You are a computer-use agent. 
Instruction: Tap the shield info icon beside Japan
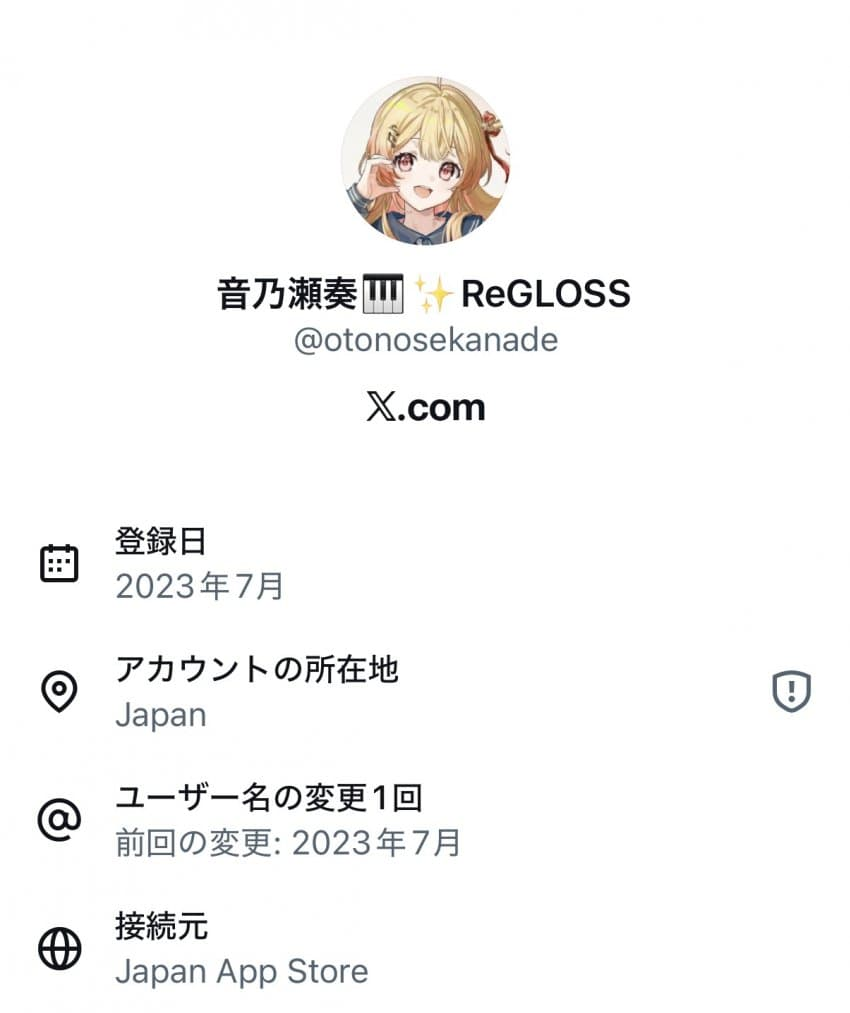click(791, 691)
